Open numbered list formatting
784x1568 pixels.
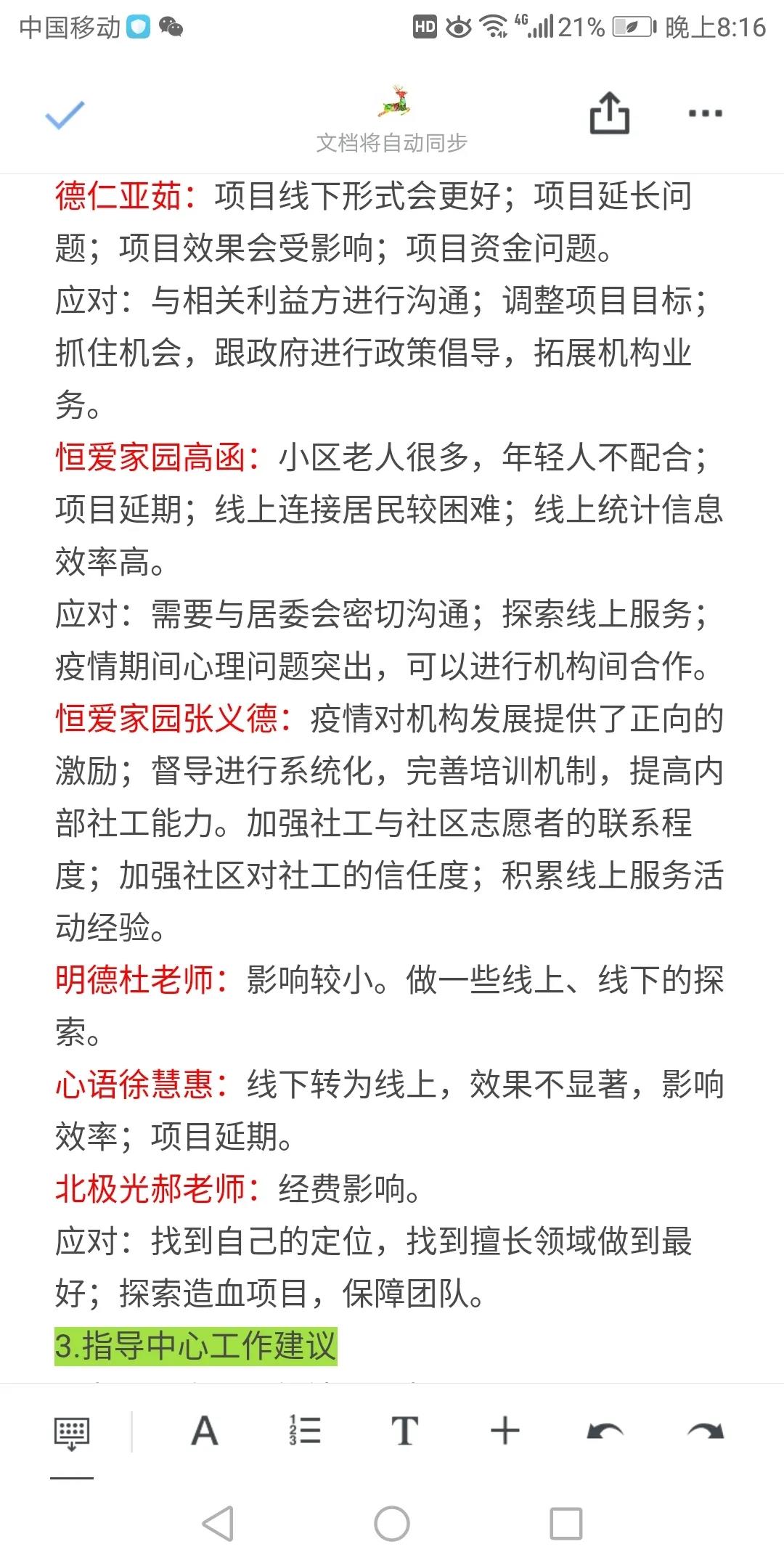coord(305,1432)
